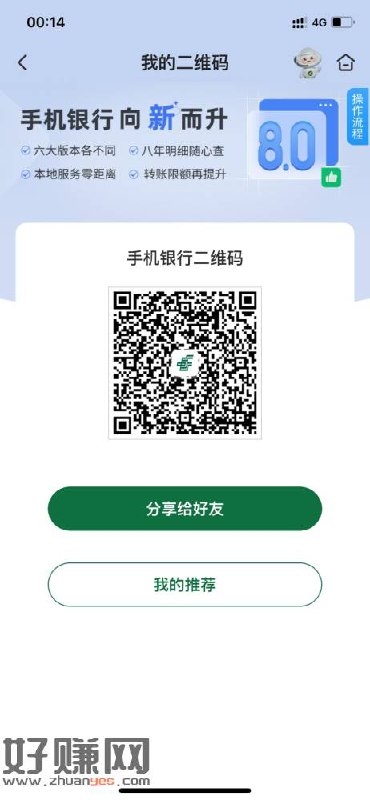Open the robot assistant icon
370x800 pixels.
pyautogui.click(x=308, y=63)
